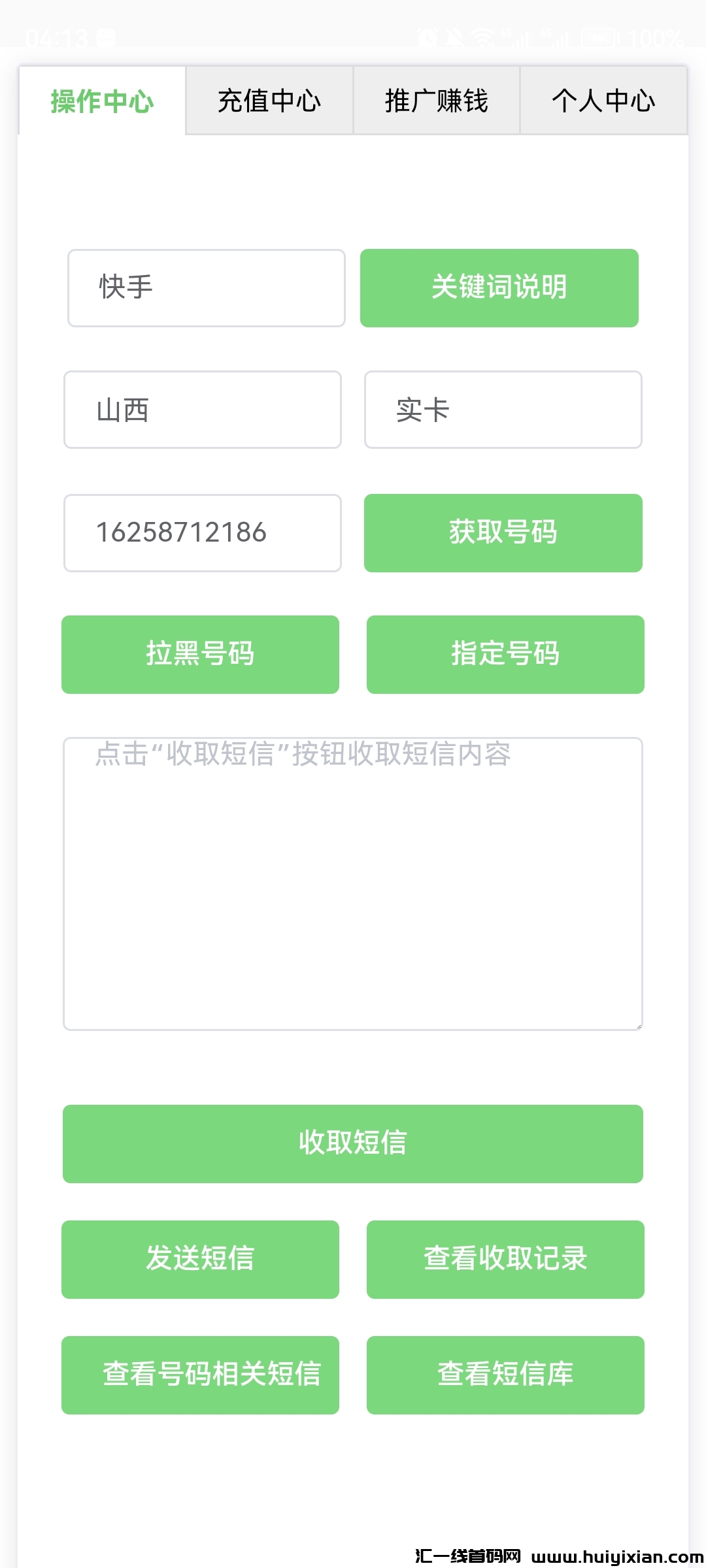
Task: Open 查看收取记录 records
Action: 505,1259
